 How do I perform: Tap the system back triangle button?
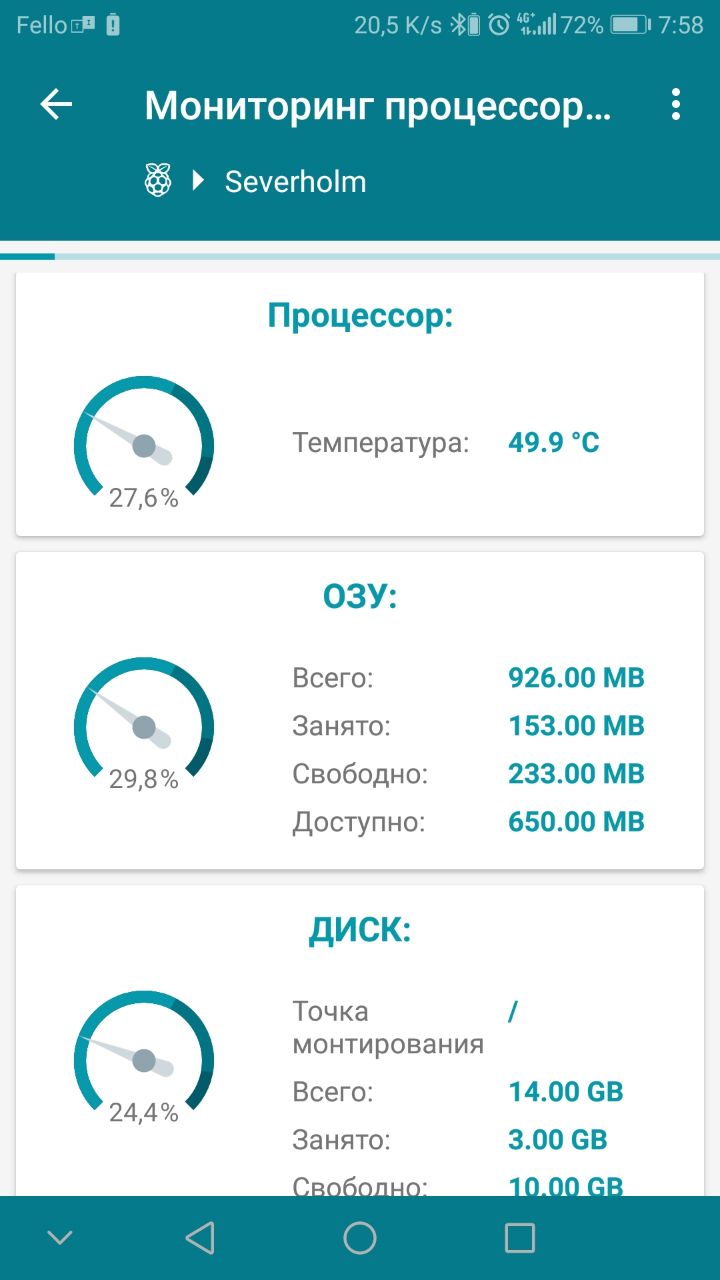tap(200, 1238)
